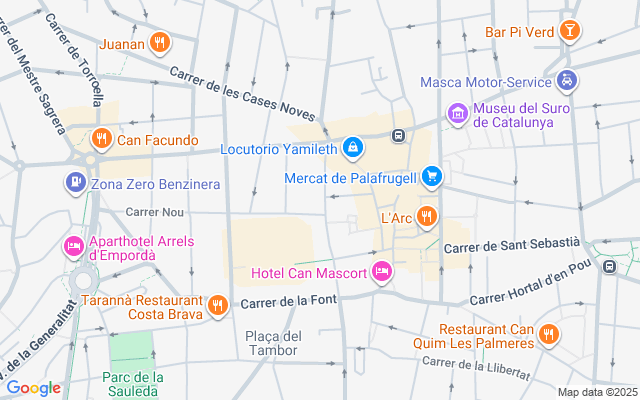Open the Juanan restaurant marker
Image resolution: width=640 pixels, height=400 pixels.
(160, 42)
